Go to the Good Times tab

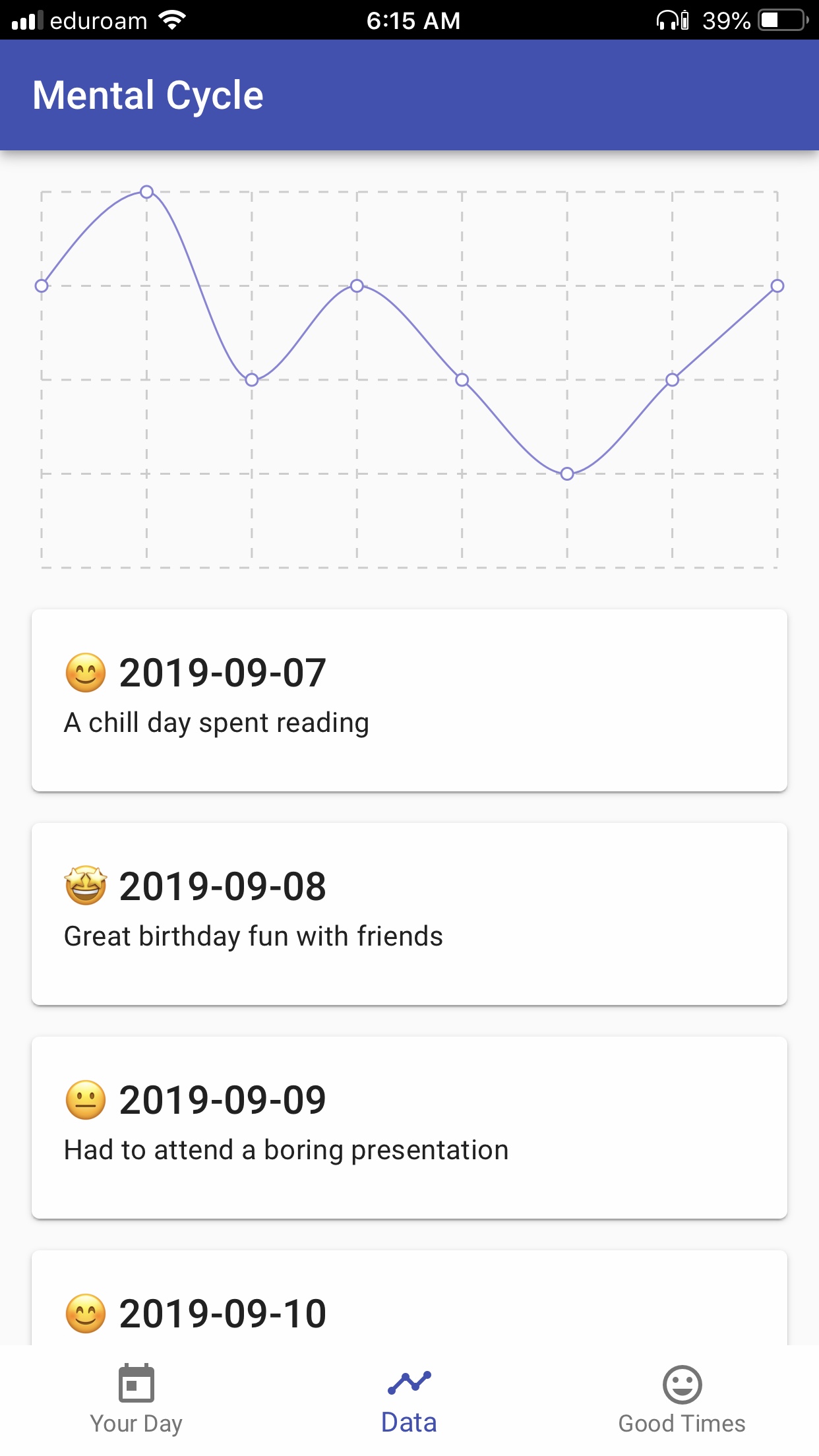point(682,1399)
